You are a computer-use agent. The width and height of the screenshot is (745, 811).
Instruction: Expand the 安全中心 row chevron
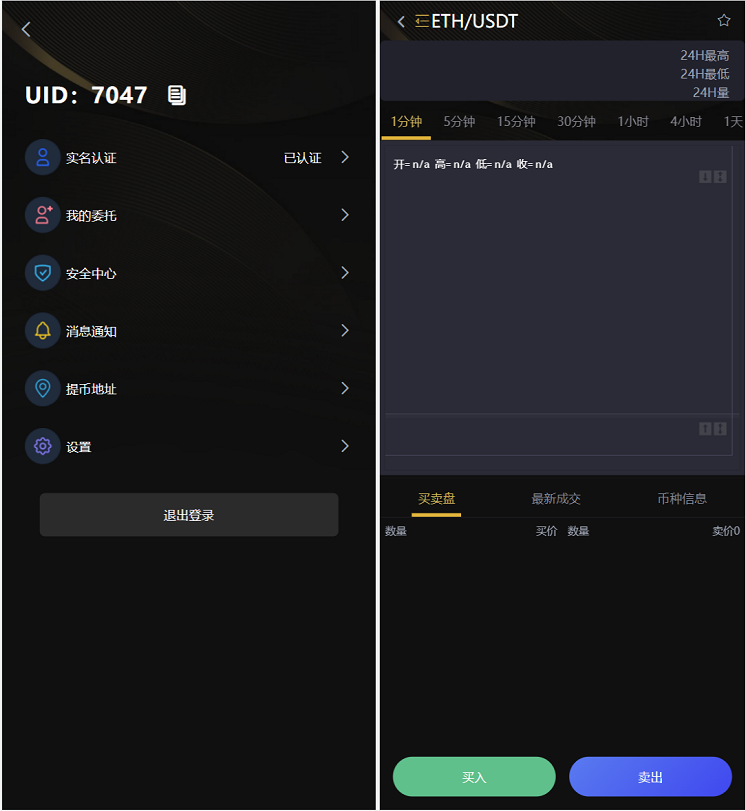(x=344, y=273)
